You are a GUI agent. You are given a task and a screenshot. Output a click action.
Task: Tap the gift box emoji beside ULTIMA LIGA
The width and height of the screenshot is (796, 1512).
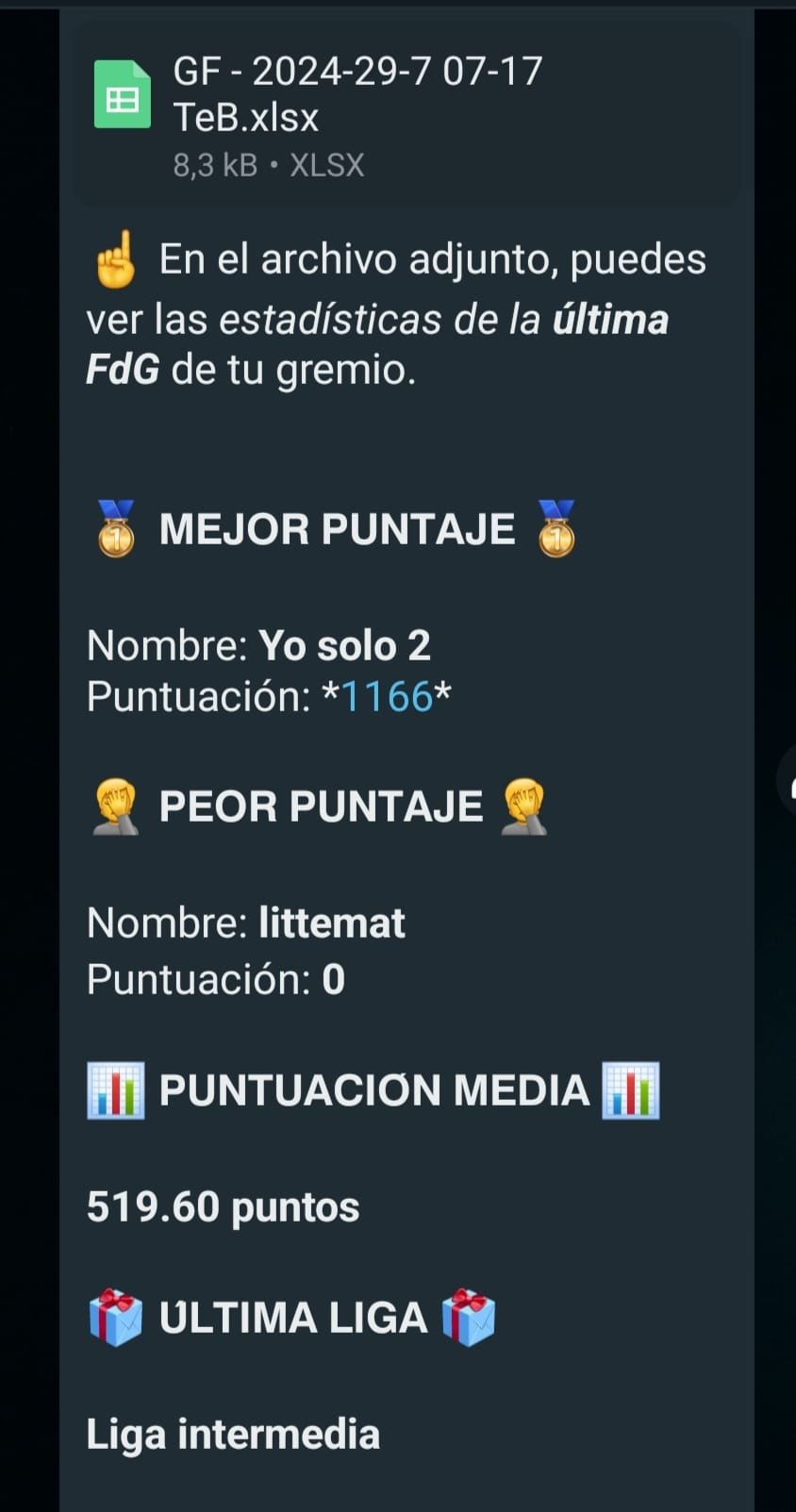pos(115,1318)
